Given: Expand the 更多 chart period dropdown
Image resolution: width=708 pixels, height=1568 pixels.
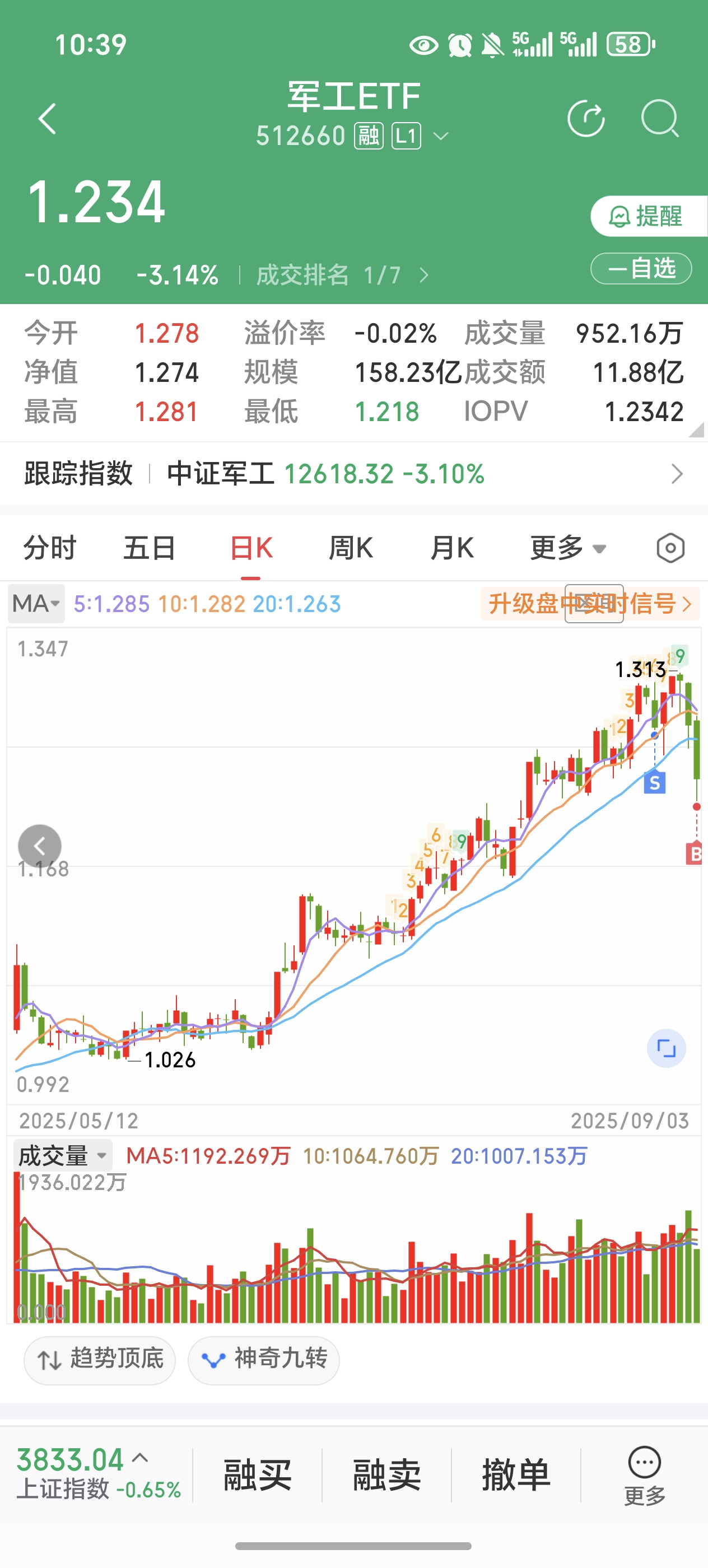Looking at the screenshot, I should coord(567,548).
